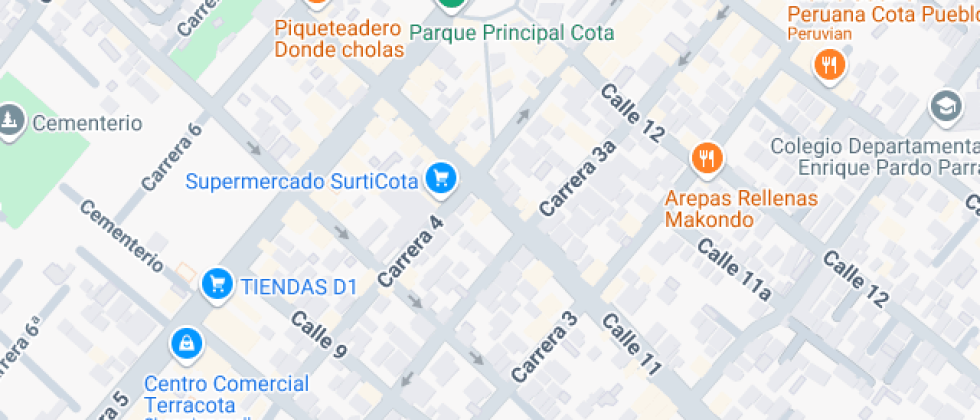This screenshot has width=980, height=420.
Task: Open the Supermercado SurtiCota marker
Action: [x=441, y=179]
